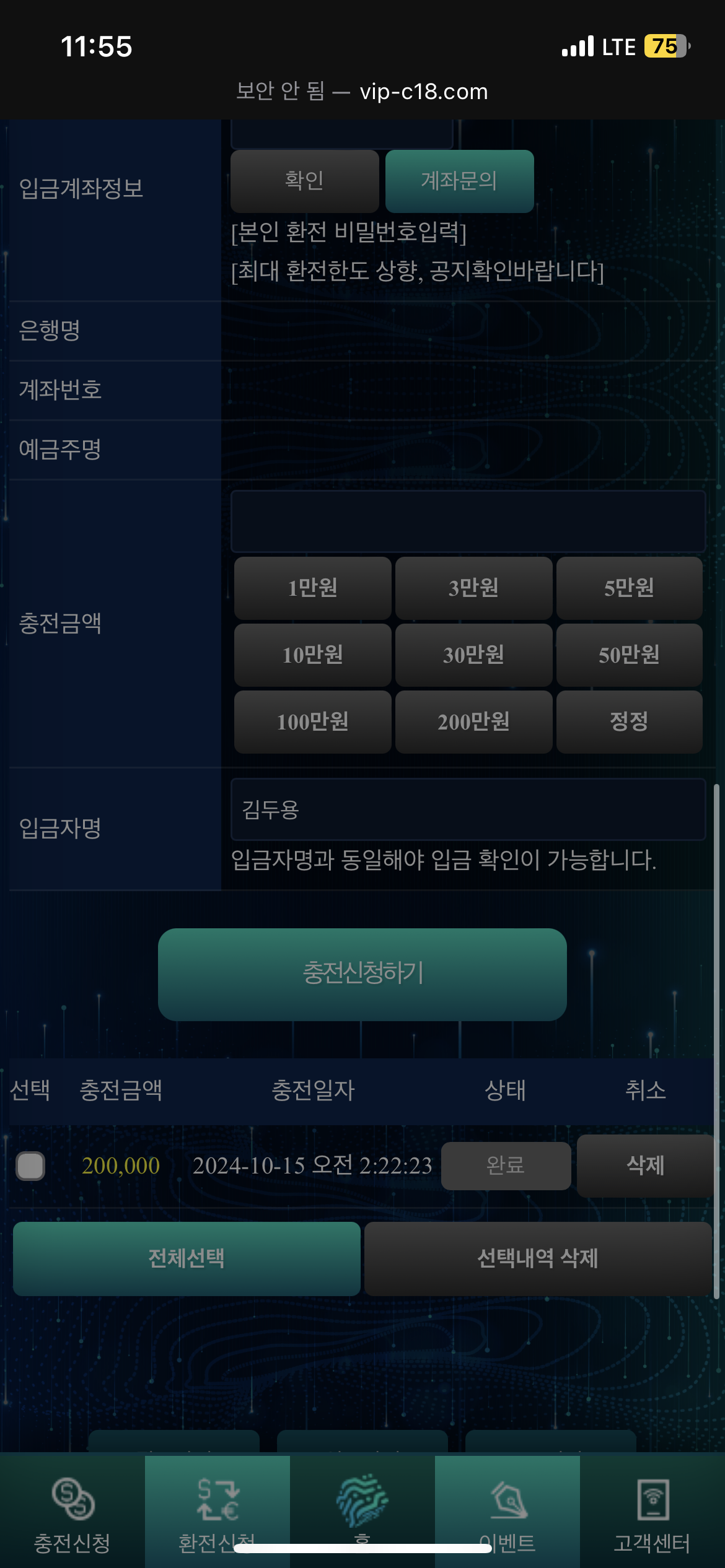Check the 200,000 charge record checkbox

30,1166
